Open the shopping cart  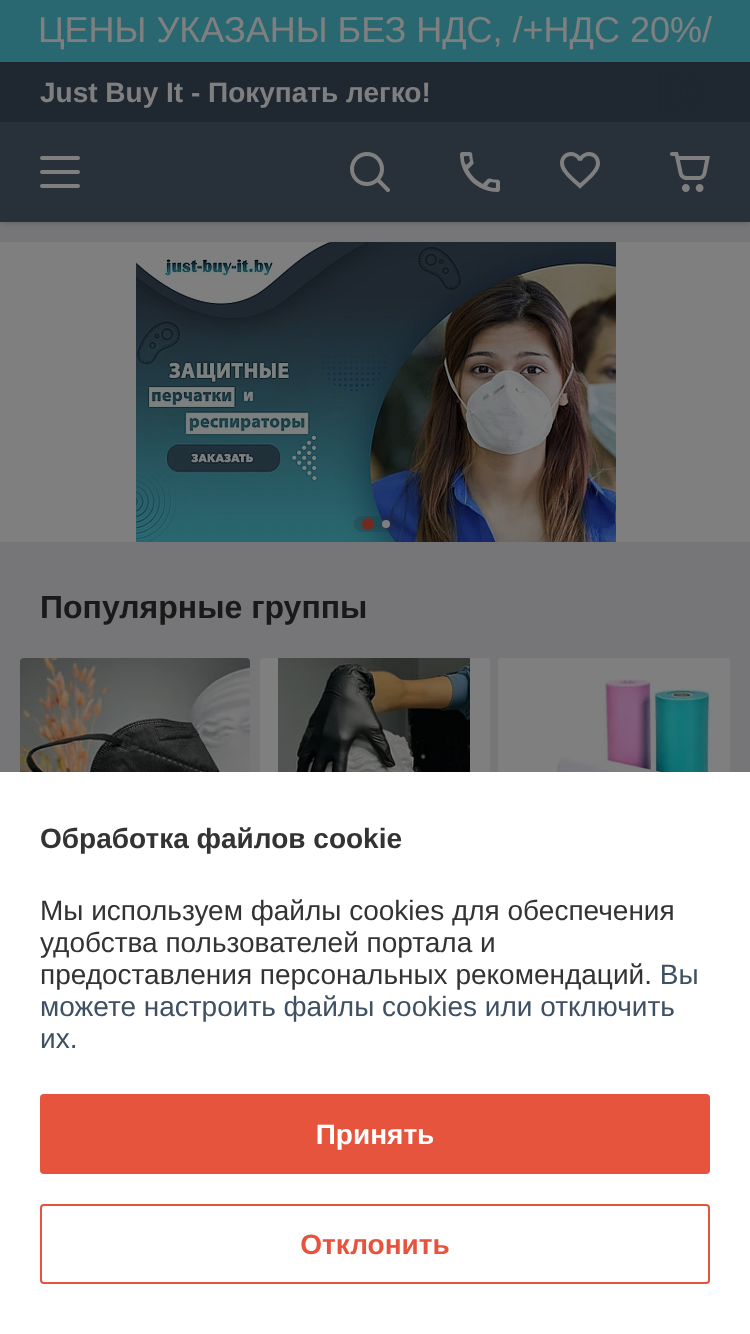click(690, 172)
